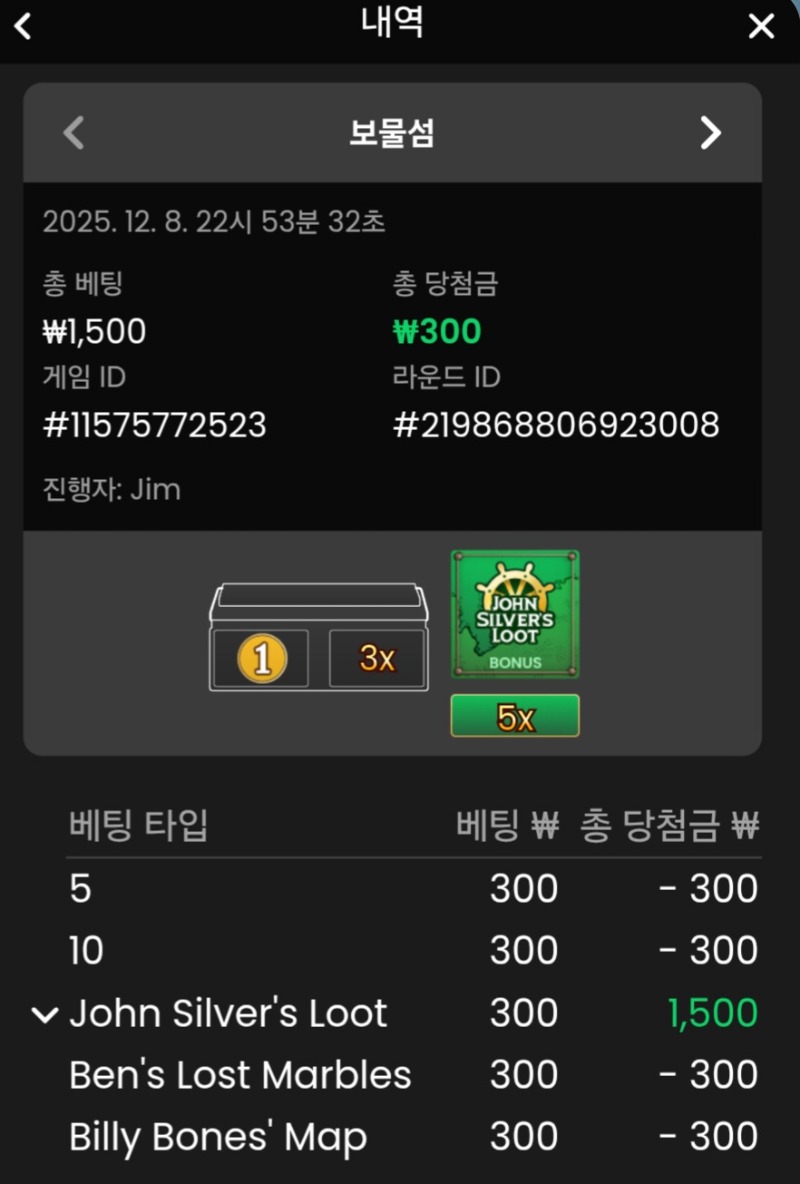Select the 보물섬 game title header
The image size is (800, 1184).
click(392, 132)
